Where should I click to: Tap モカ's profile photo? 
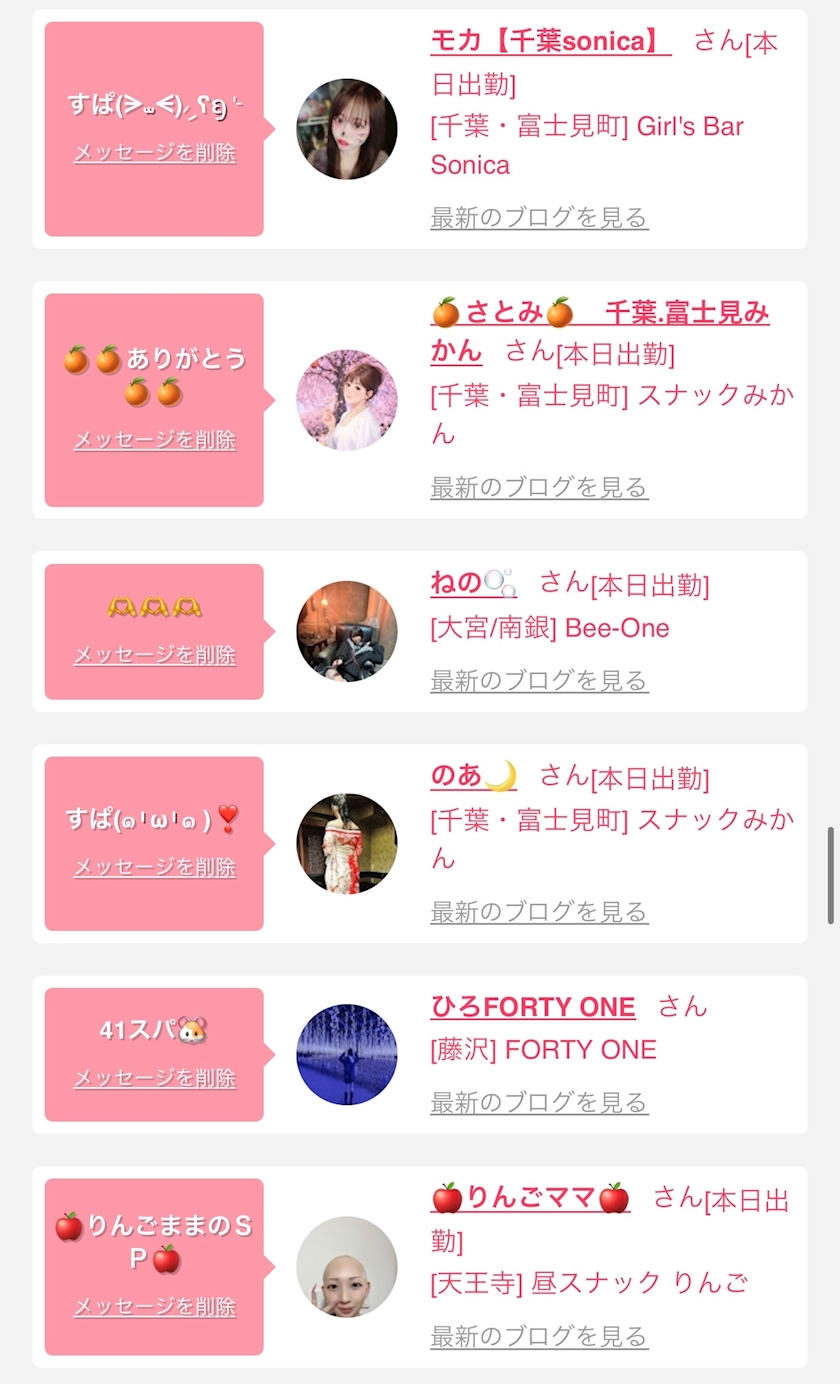(x=347, y=129)
